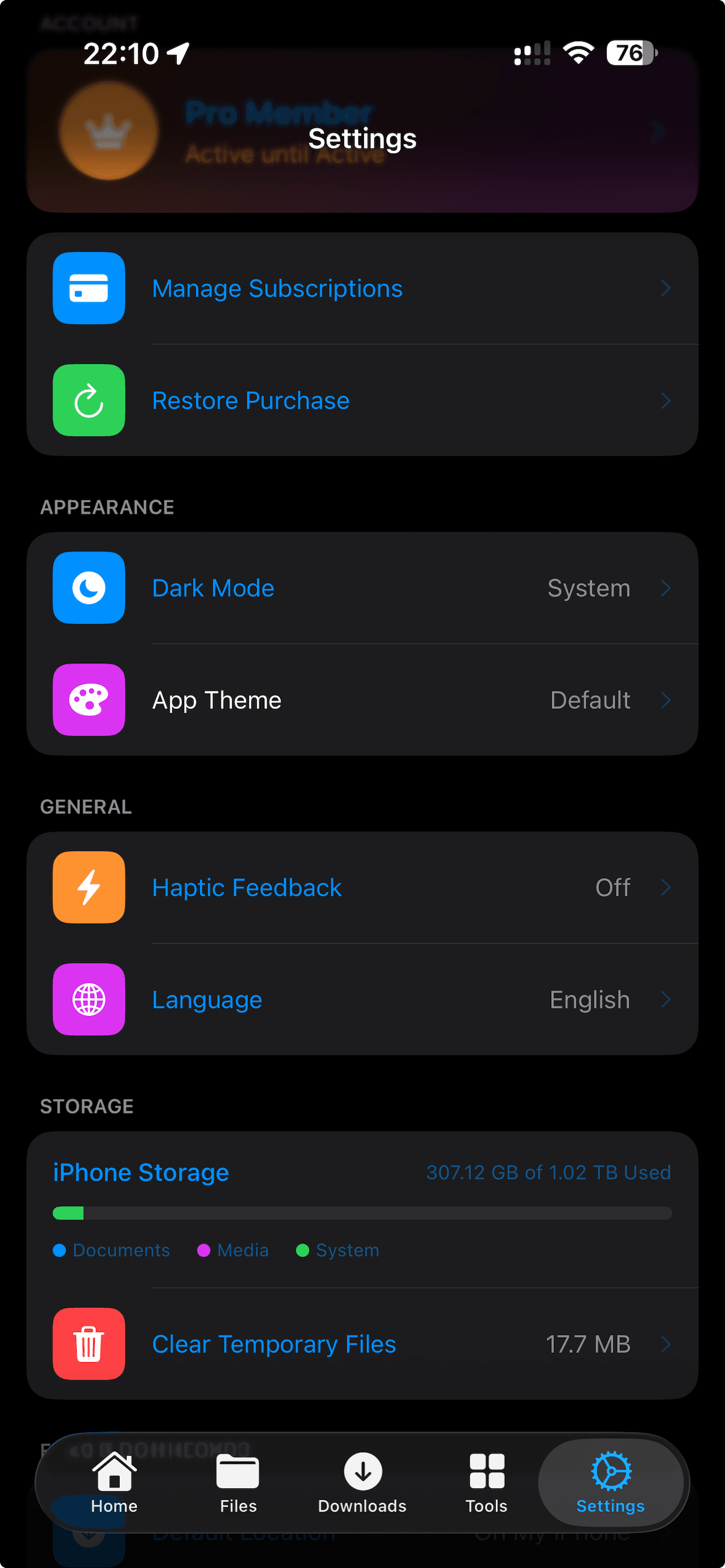
Task: Tap the iPhone Storage usage bar
Action: [362, 1212]
